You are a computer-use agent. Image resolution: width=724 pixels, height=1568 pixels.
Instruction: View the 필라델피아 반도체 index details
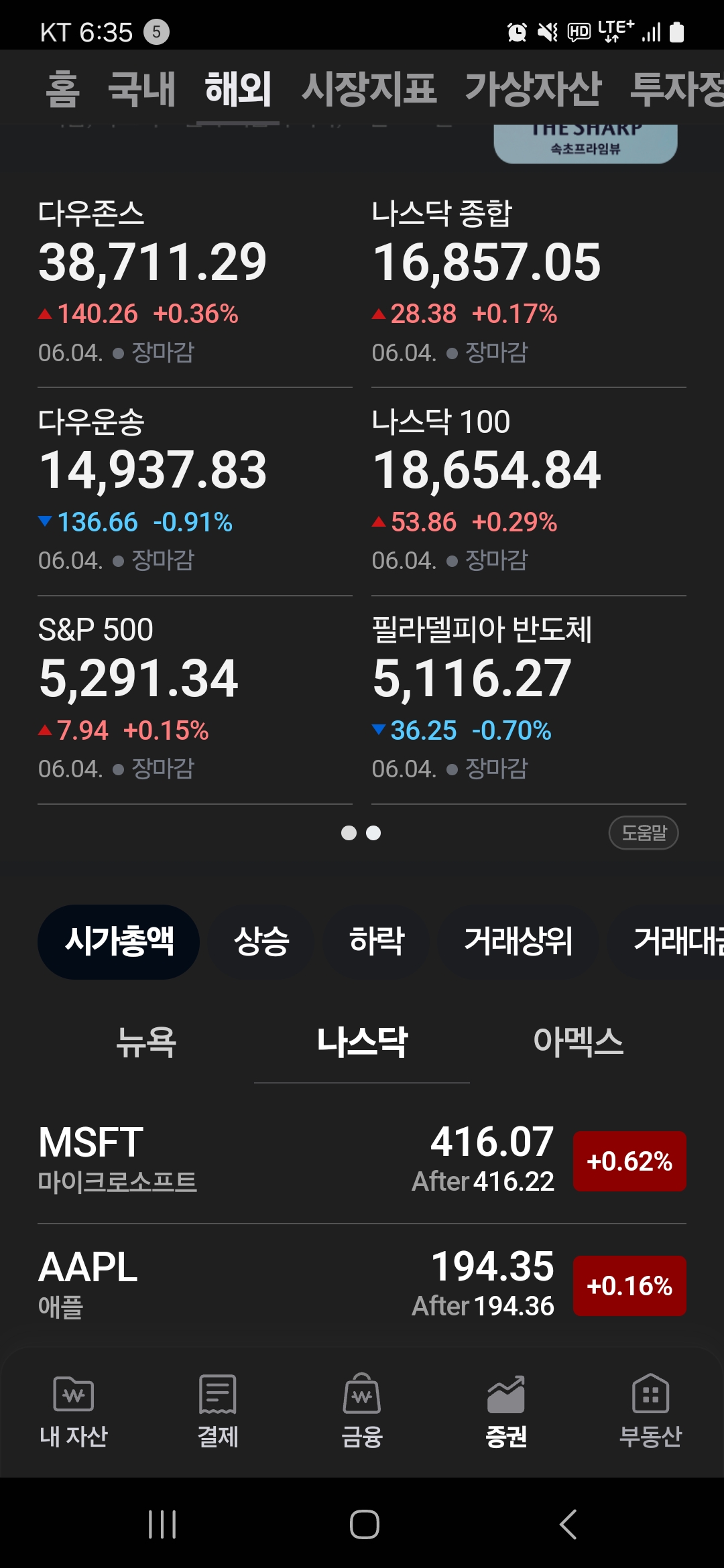coord(528,697)
